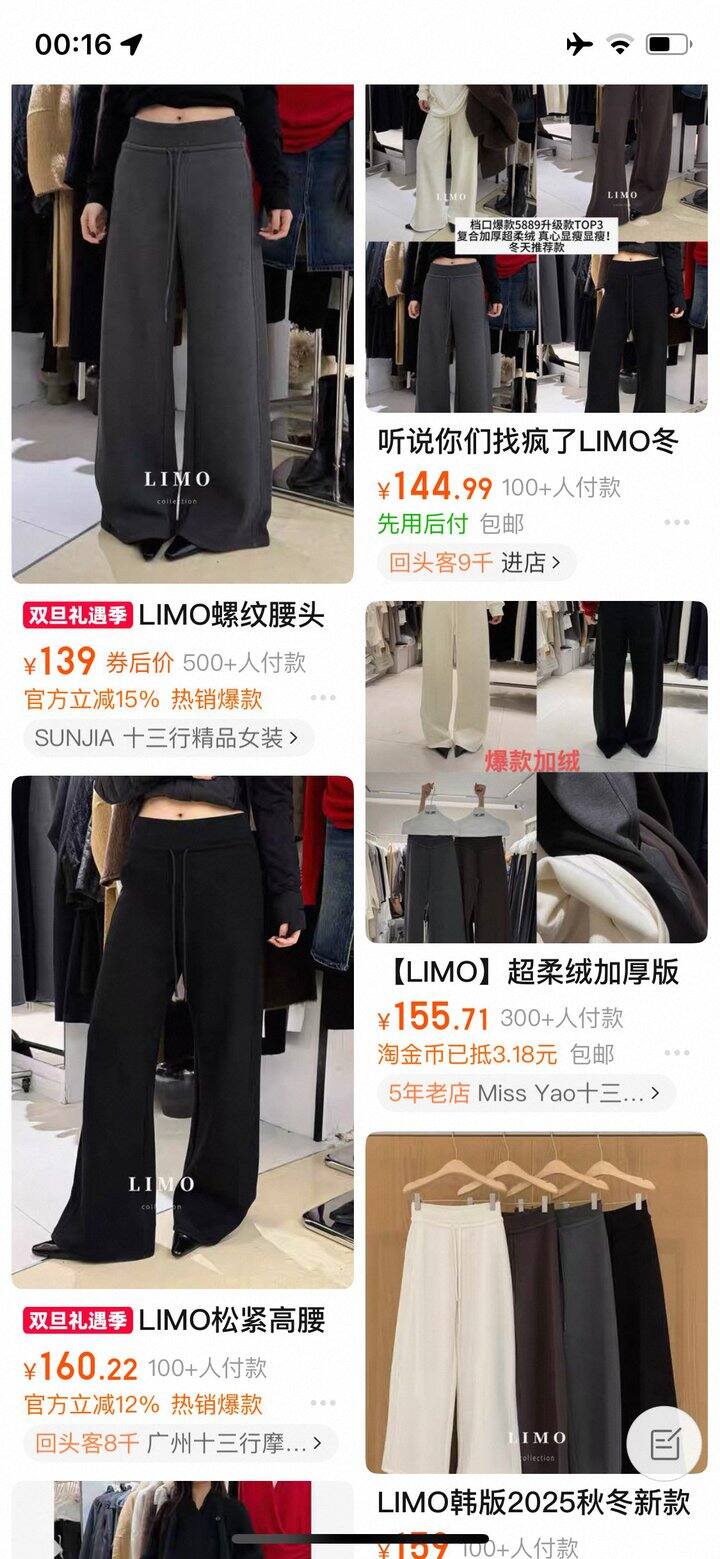
Task: Open the floating feedback note button
Action: (665, 1443)
